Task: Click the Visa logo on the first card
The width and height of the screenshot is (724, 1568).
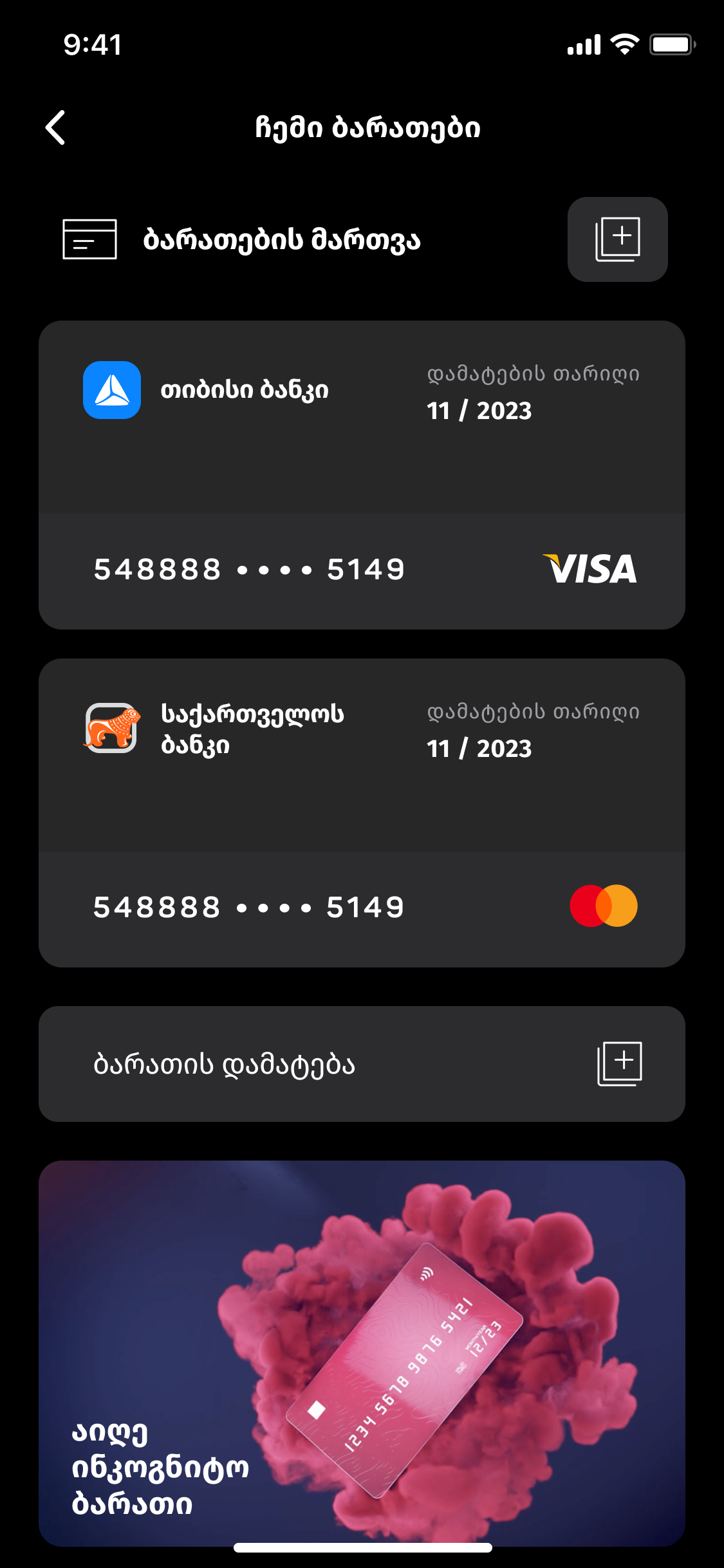Action: [x=589, y=568]
